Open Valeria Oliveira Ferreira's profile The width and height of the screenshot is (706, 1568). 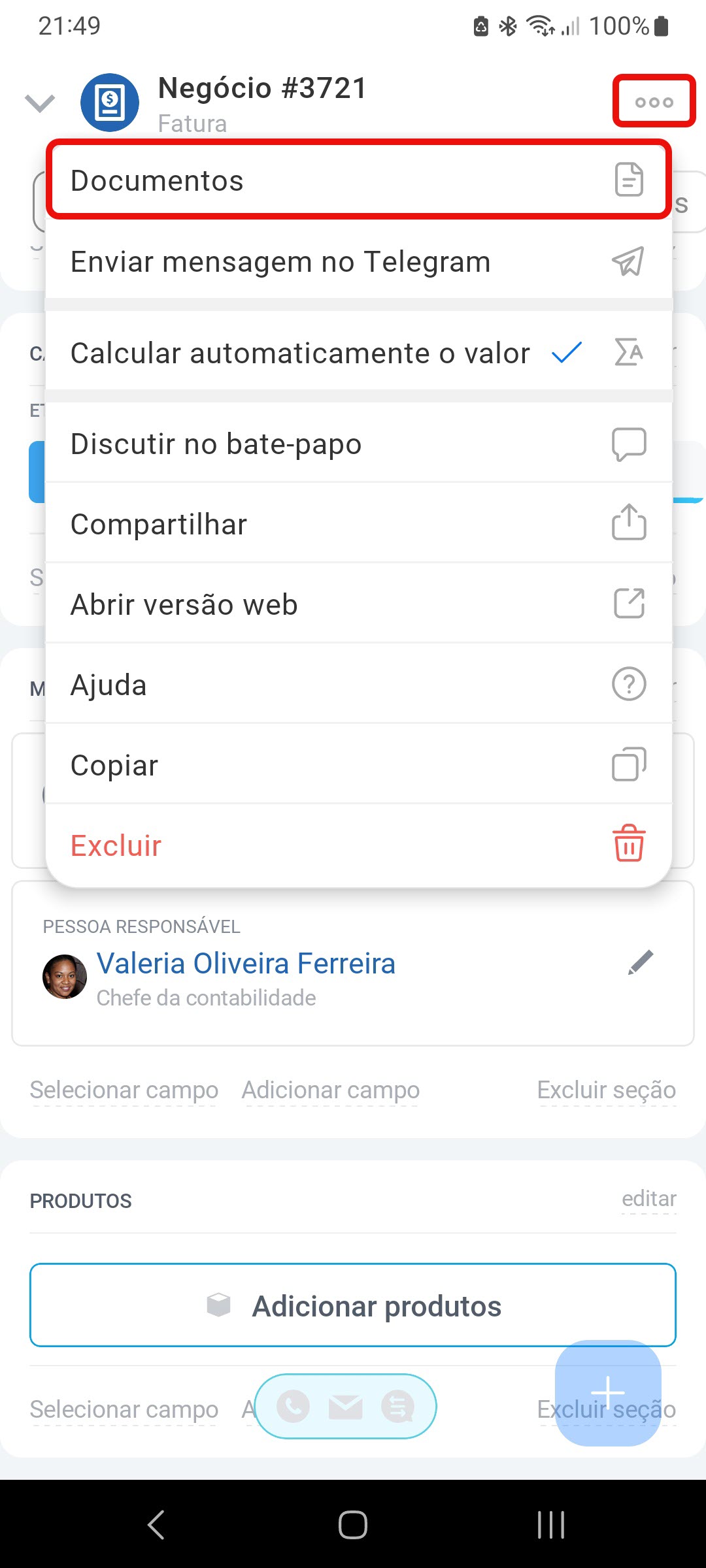(246, 964)
